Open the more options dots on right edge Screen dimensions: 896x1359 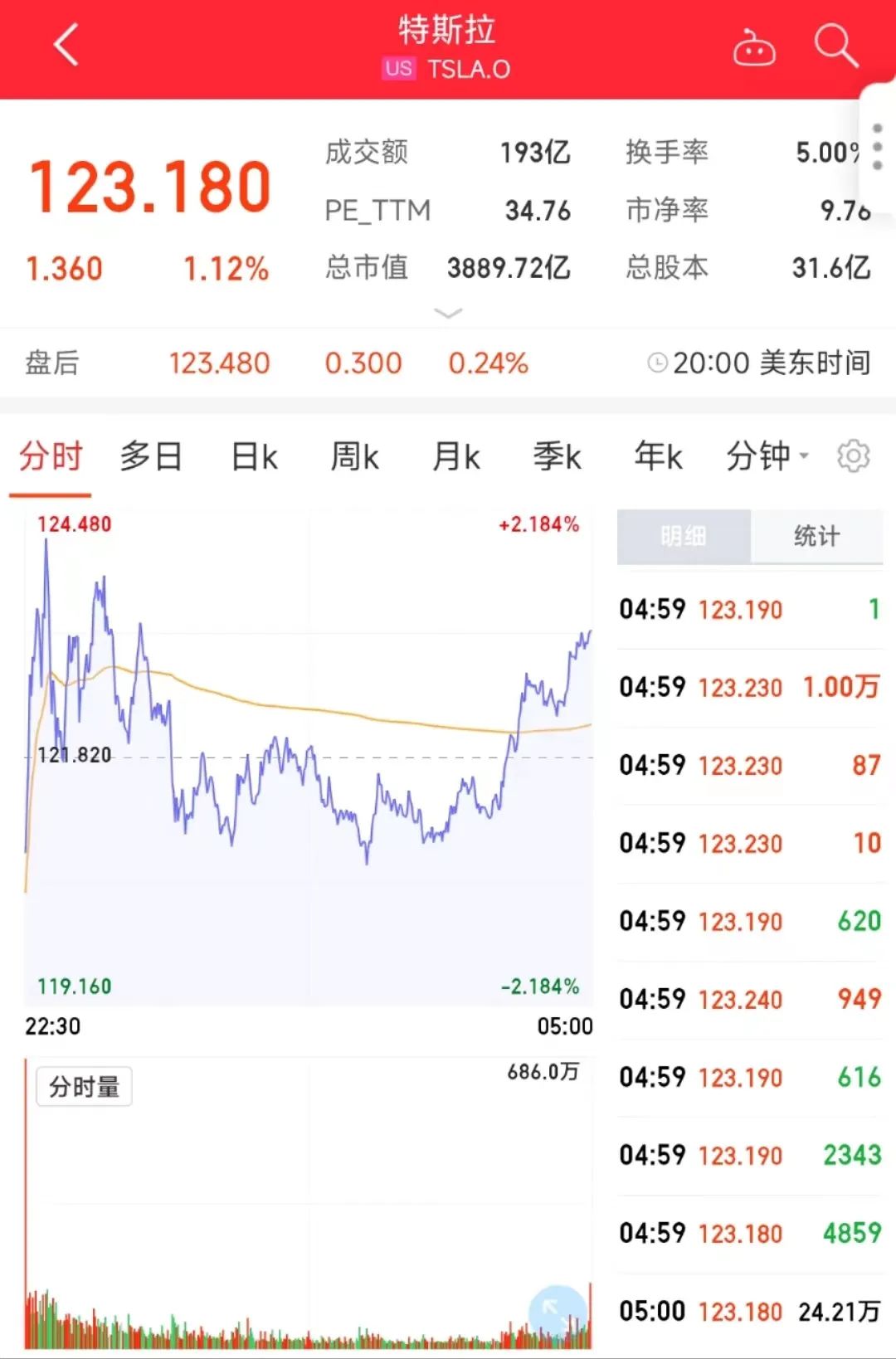[877, 148]
